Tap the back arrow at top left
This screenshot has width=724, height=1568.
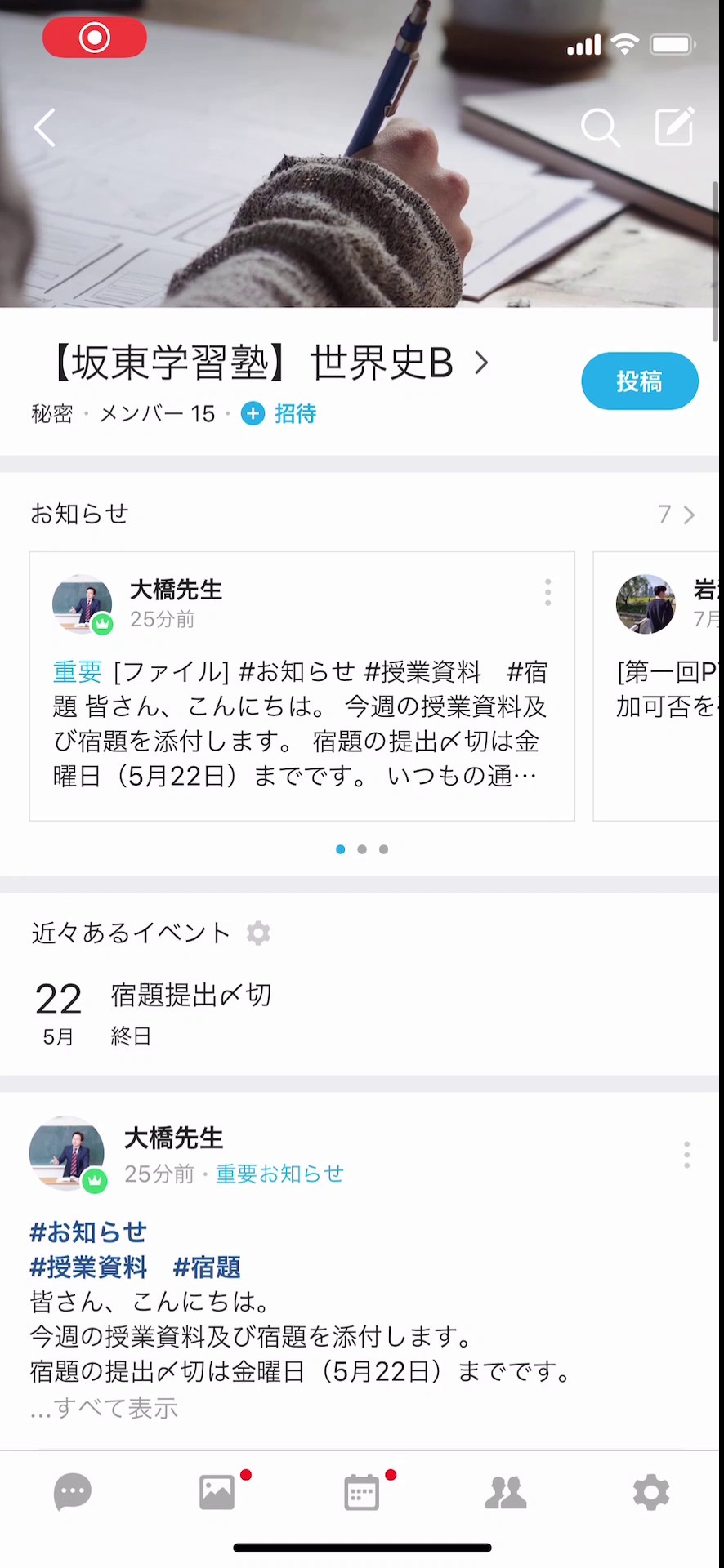click(44, 127)
